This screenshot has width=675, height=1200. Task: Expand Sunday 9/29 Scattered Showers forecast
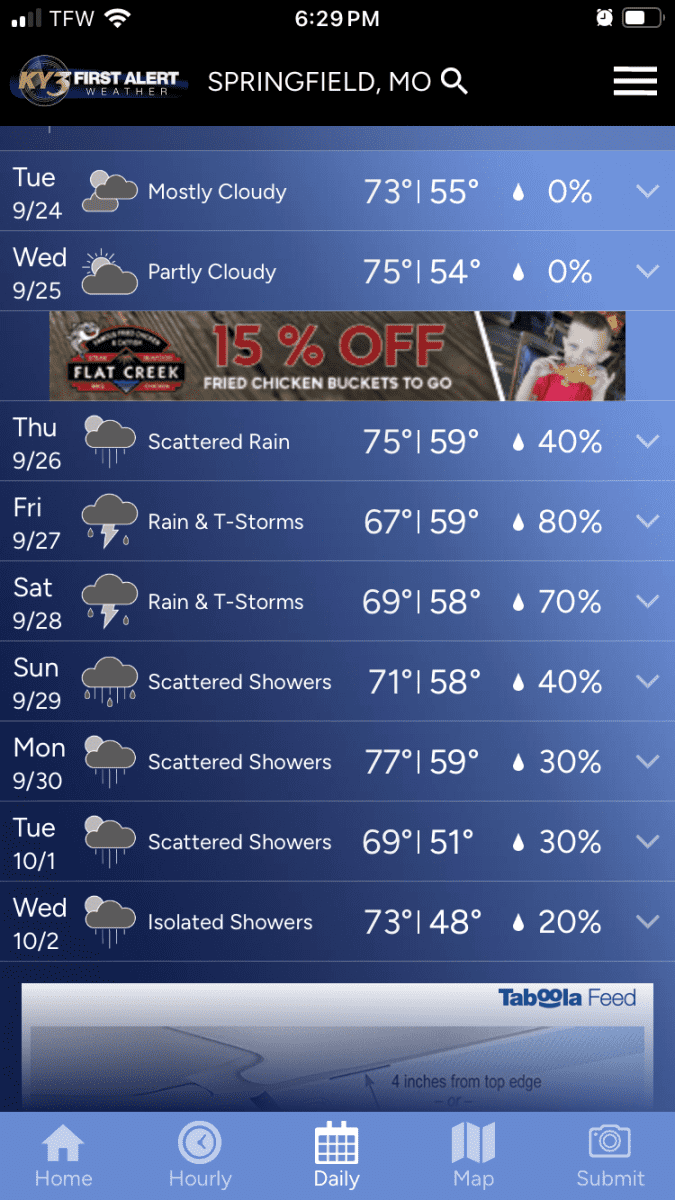337,681
